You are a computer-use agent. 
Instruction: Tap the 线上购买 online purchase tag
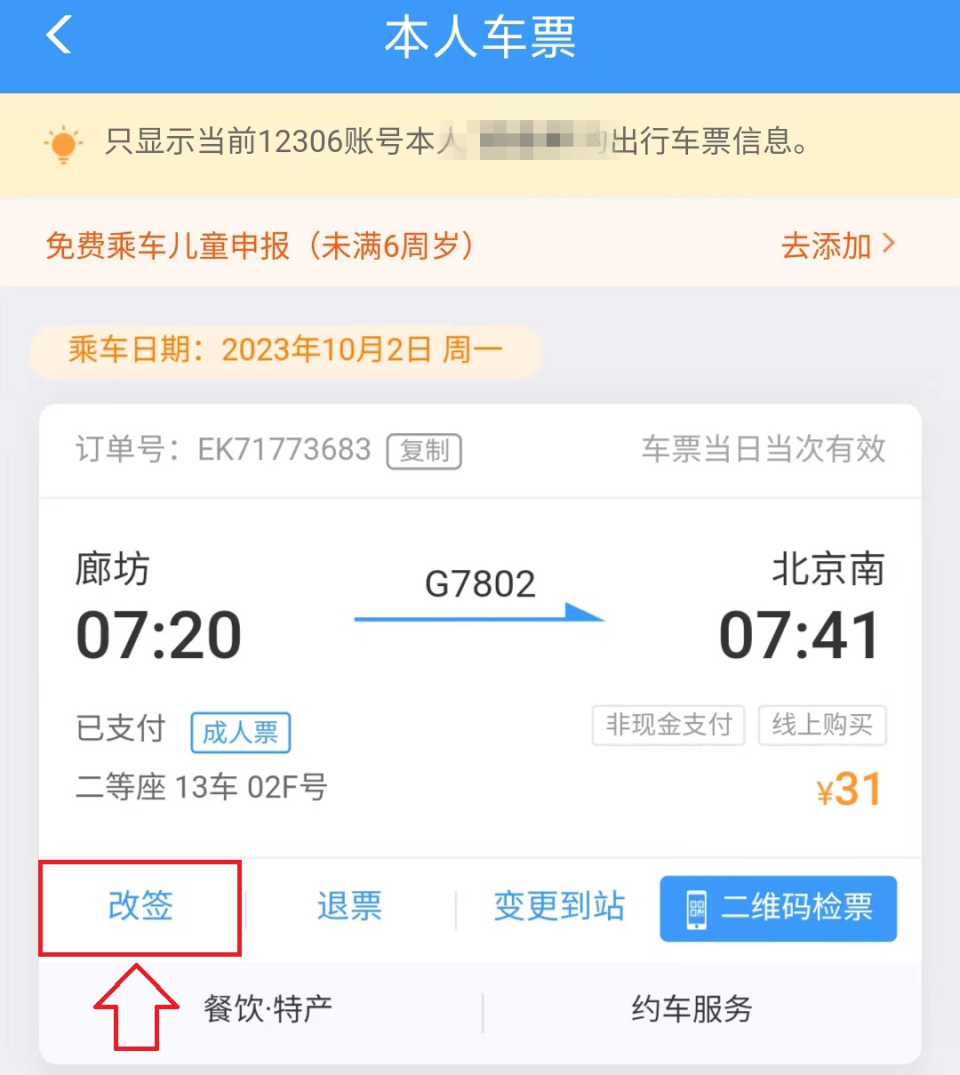[823, 726]
